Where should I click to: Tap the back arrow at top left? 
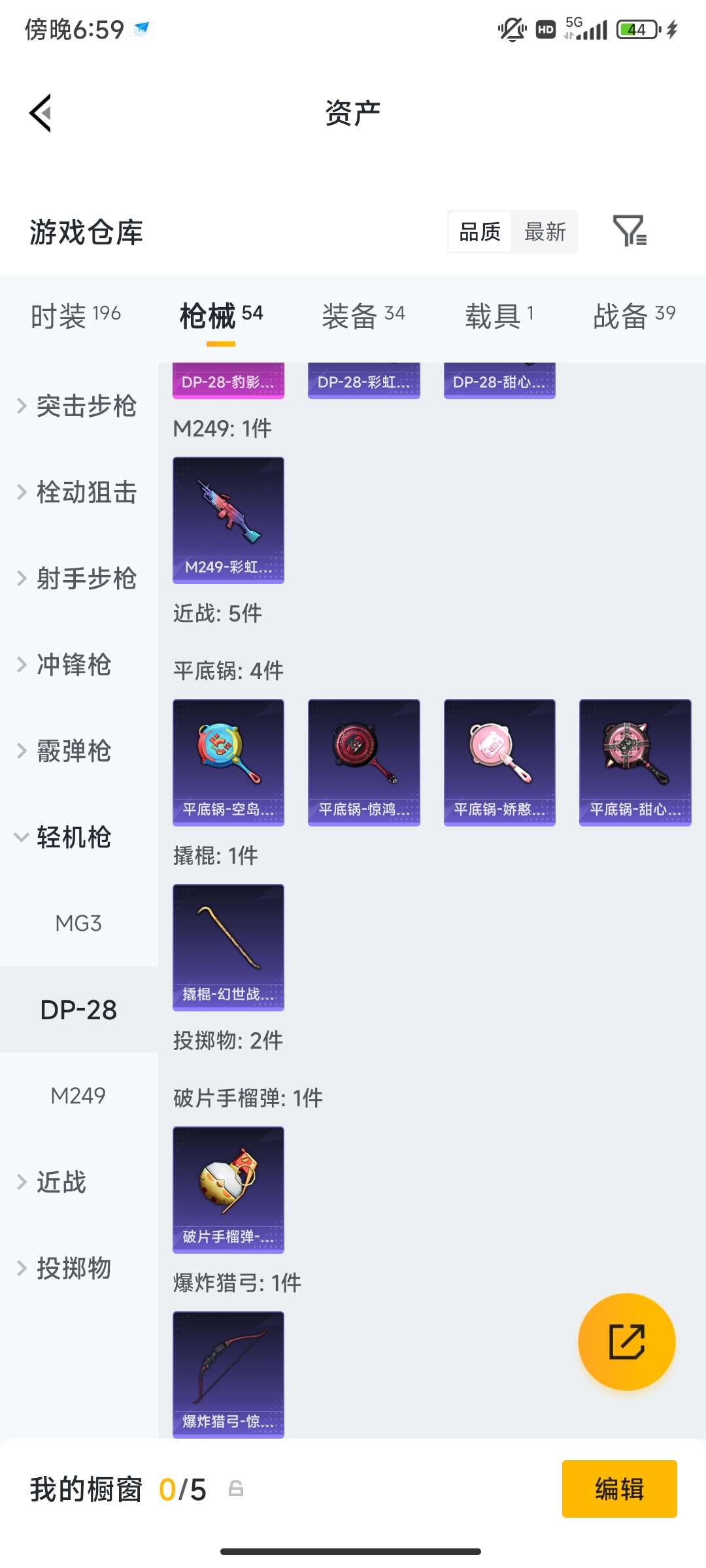pyautogui.click(x=41, y=112)
